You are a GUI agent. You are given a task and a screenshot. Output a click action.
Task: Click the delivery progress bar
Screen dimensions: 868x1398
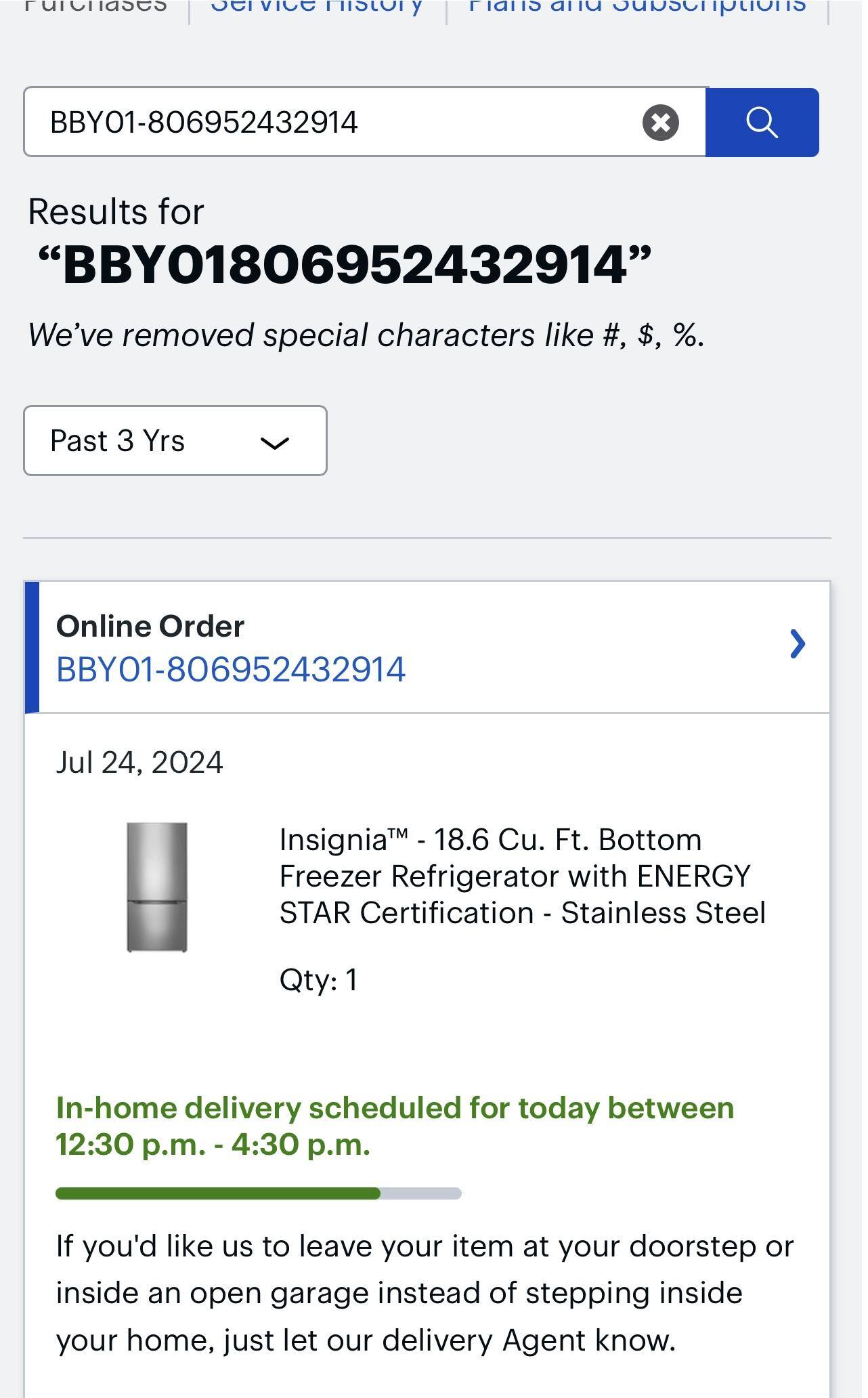pyautogui.click(x=259, y=1193)
